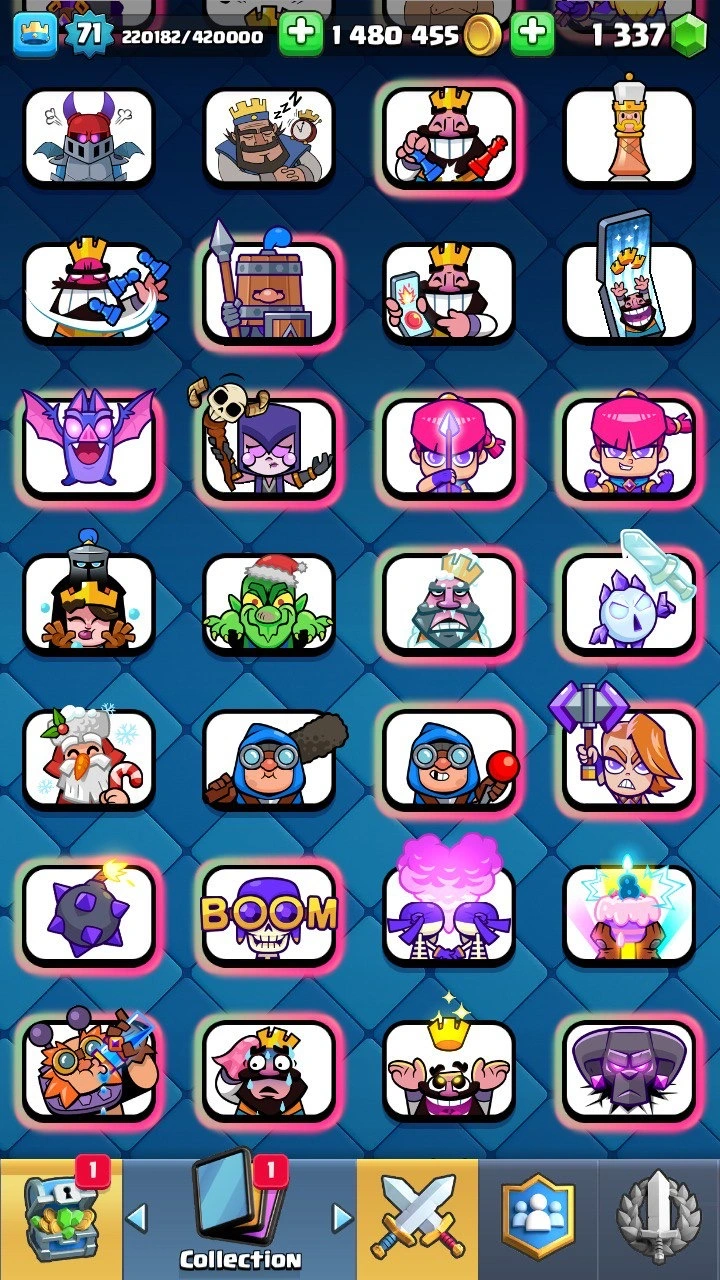This screenshot has width=720, height=1280.
Task: Select the chess piece king emote
Action: (628, 137)
